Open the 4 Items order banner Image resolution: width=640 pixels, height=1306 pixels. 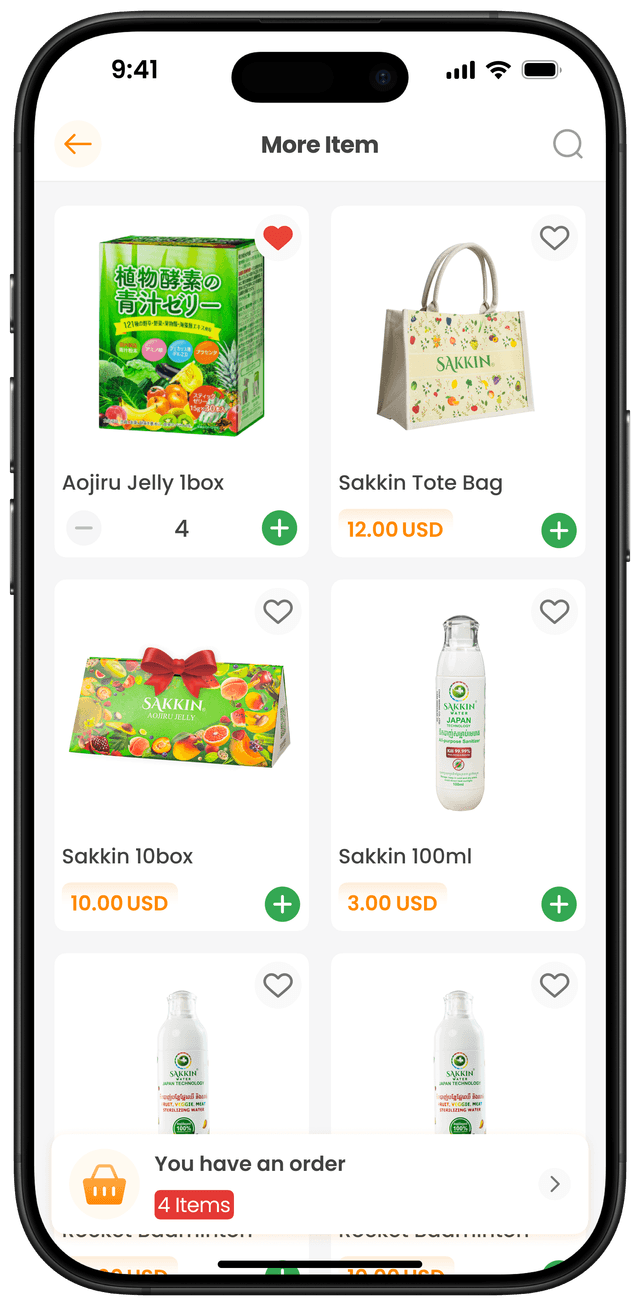click(x=320, y=1184)
